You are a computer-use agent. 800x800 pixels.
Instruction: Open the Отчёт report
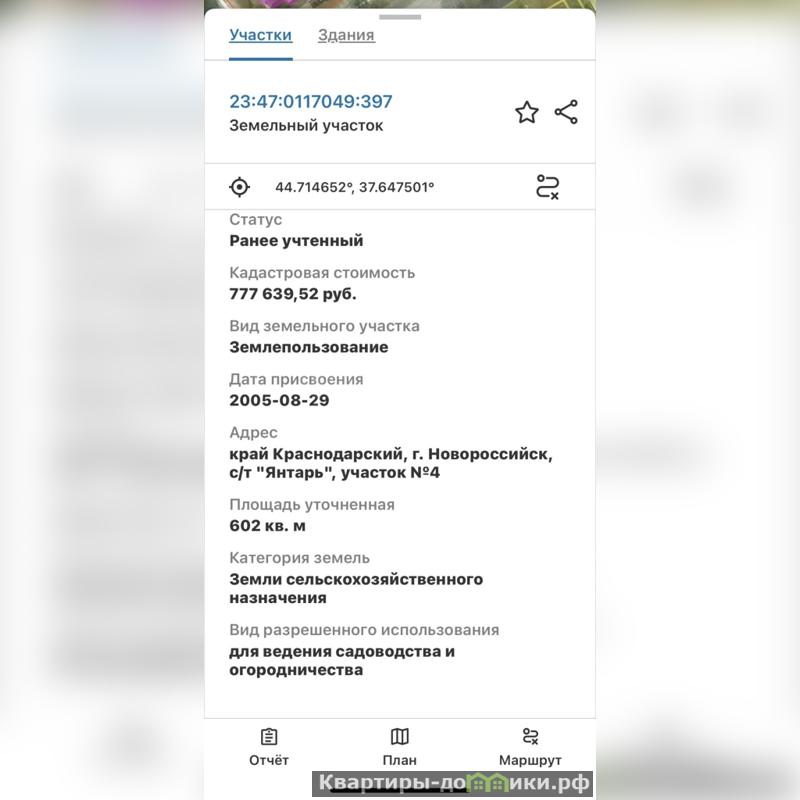tap(269, 746)
